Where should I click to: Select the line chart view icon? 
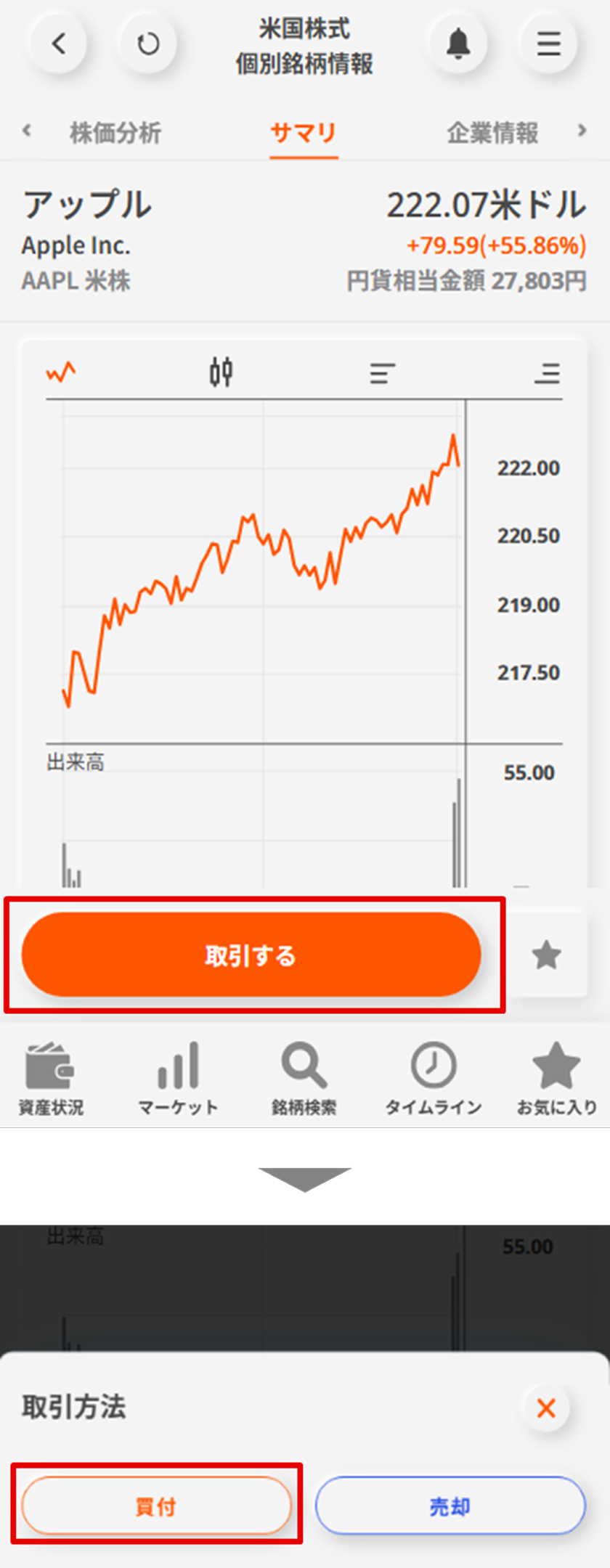click(61, 372)
